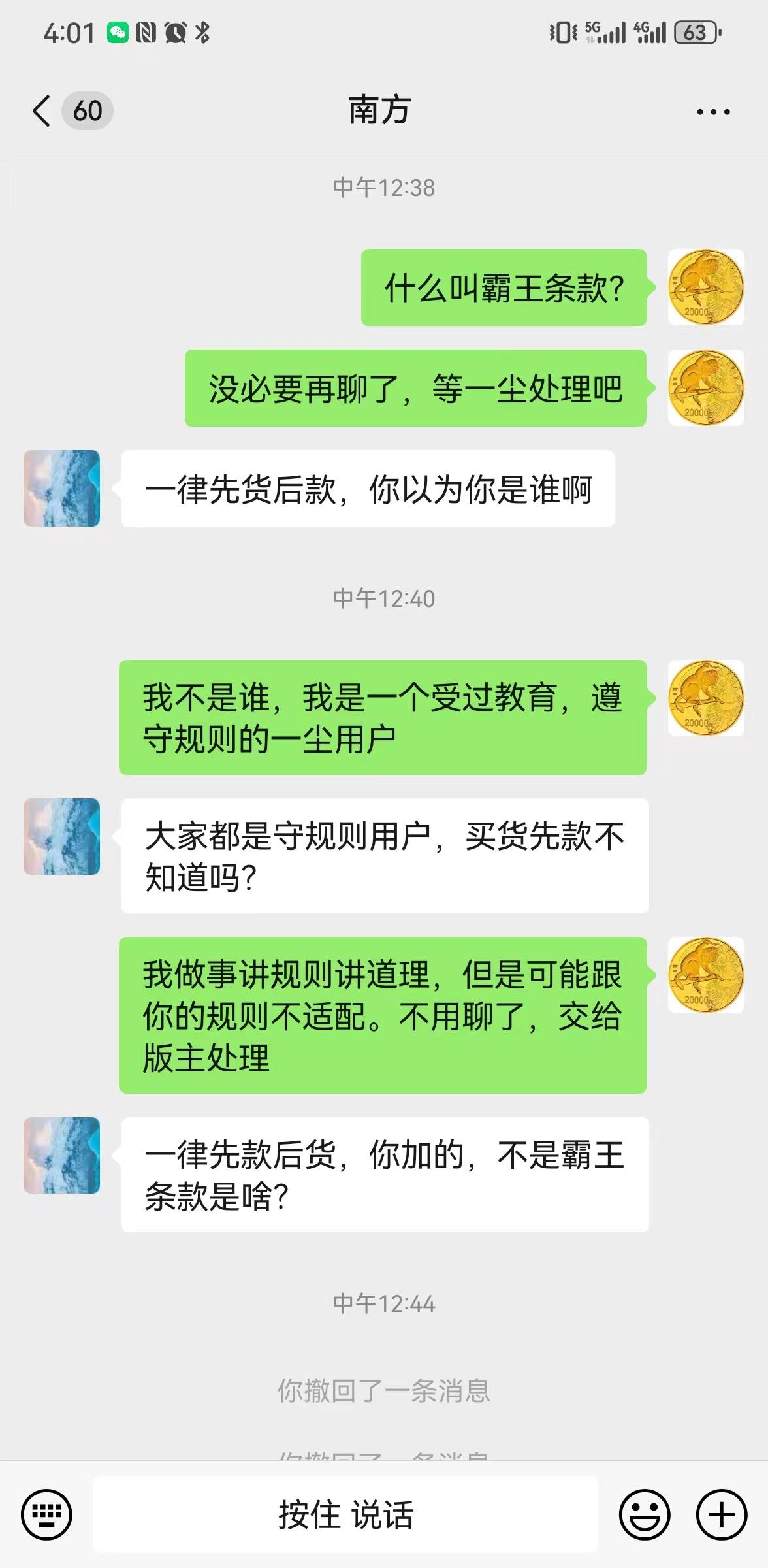Open the plus attachments menu
This screenshot has height=1568, width=768.
[x=721, y=1514]
